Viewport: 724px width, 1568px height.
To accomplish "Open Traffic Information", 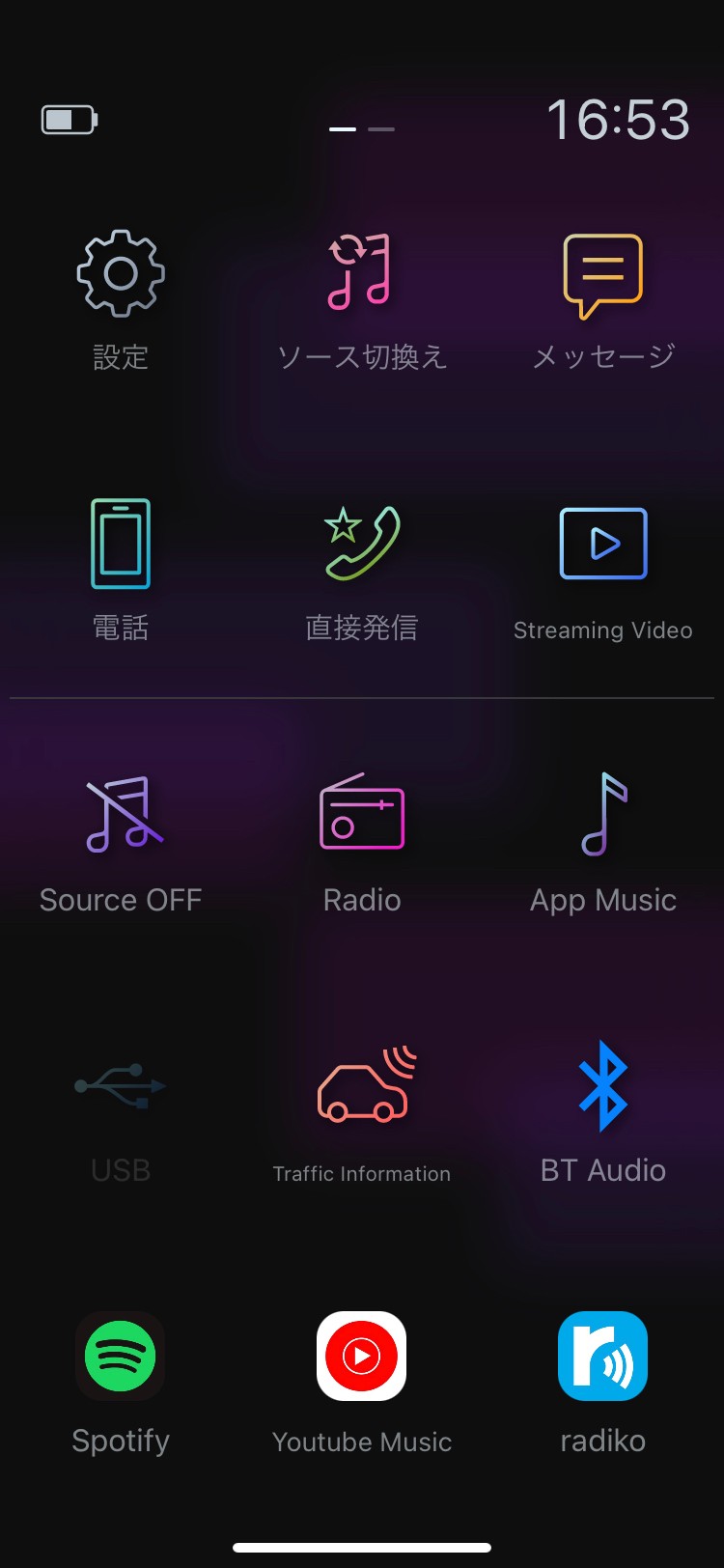I will [x=365, y=1084].
